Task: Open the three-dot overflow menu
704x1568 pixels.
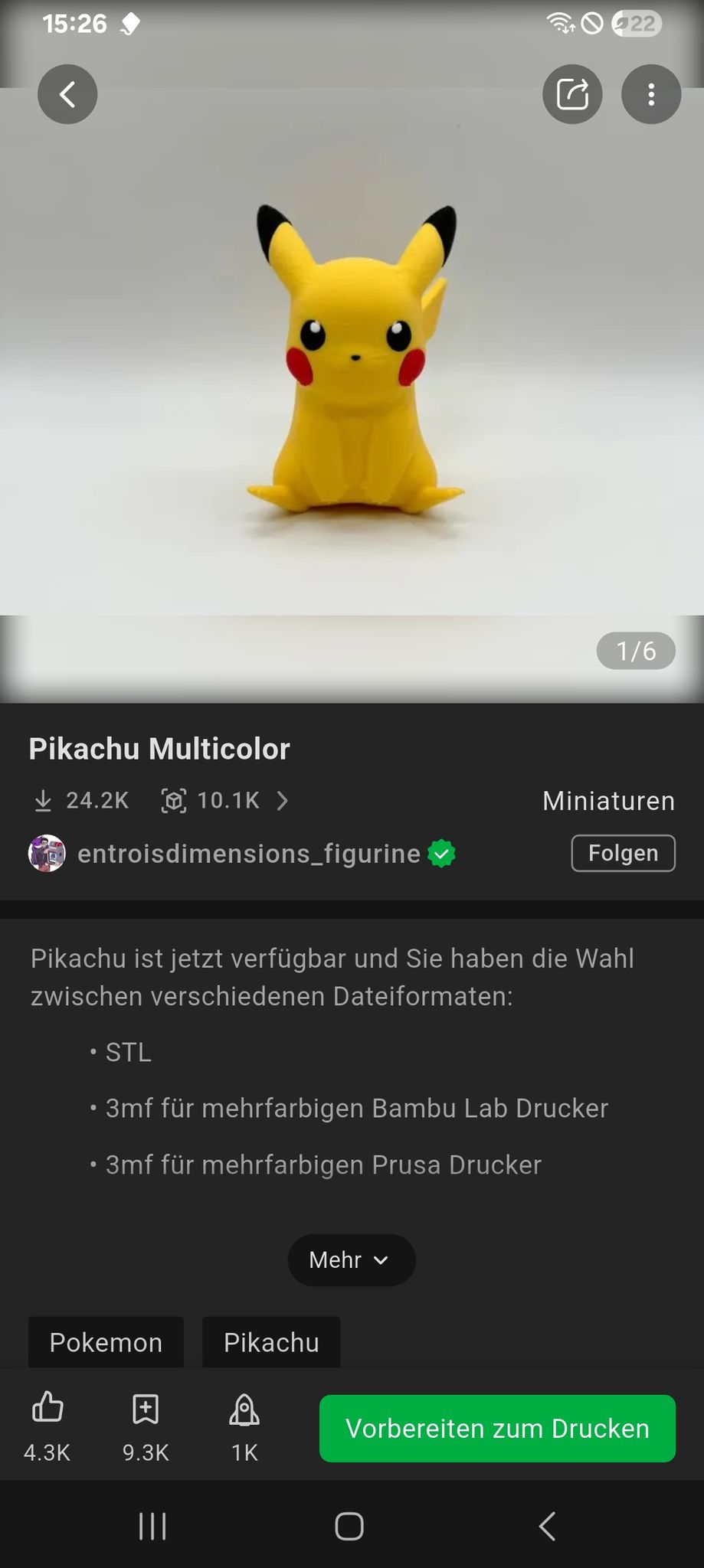Action: (651, 94)
